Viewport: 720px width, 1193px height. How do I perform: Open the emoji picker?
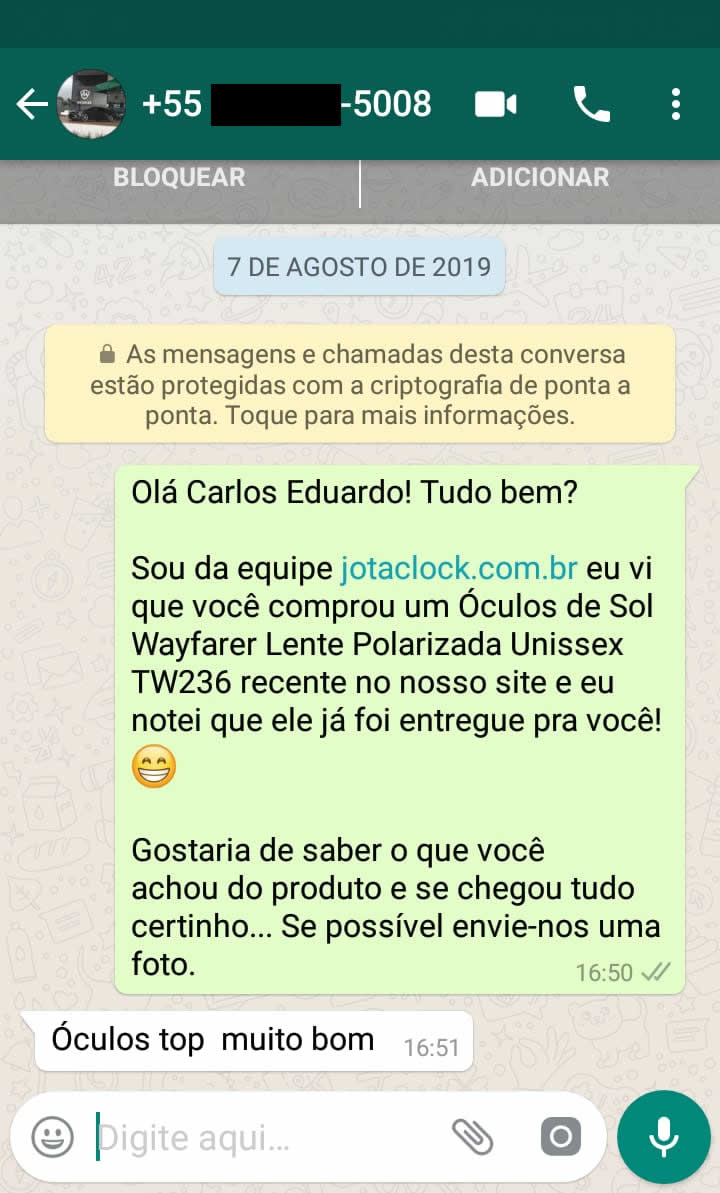tap(52, 1137)
